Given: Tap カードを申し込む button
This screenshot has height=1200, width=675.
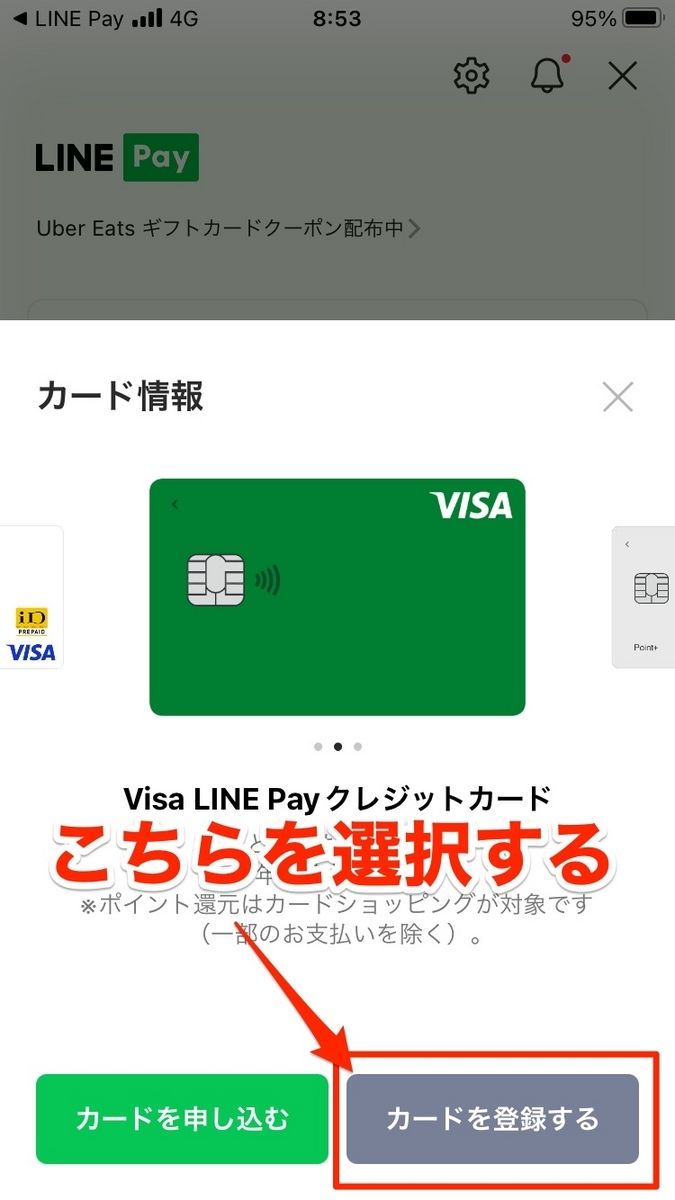Looking at the screenshot, I should (182, 1119).
